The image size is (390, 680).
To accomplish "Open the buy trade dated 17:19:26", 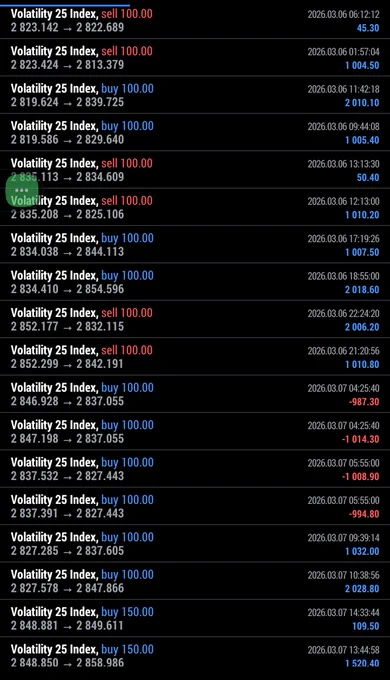I will tap(195, 244).
